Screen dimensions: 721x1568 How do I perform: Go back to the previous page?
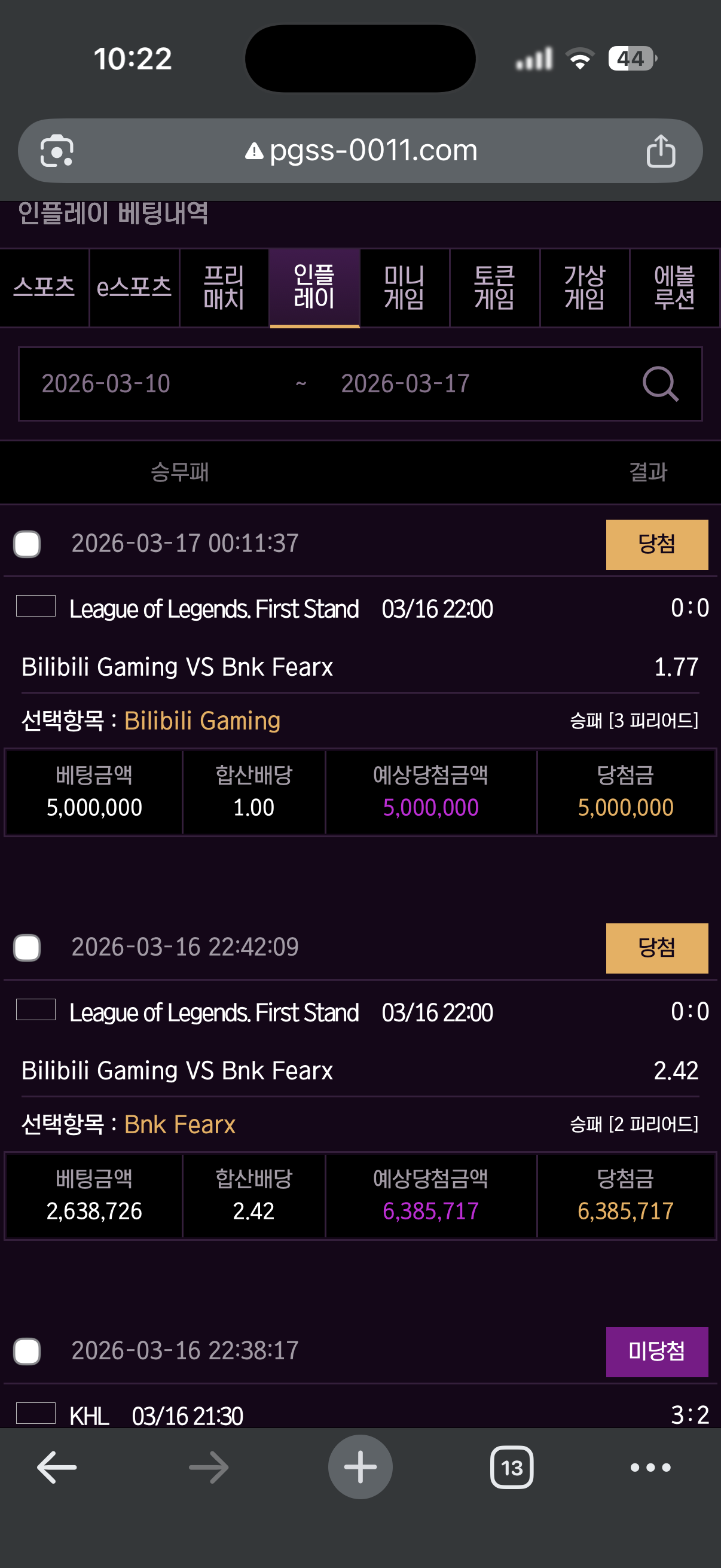pyautogui.click(x=57, y=1468)
